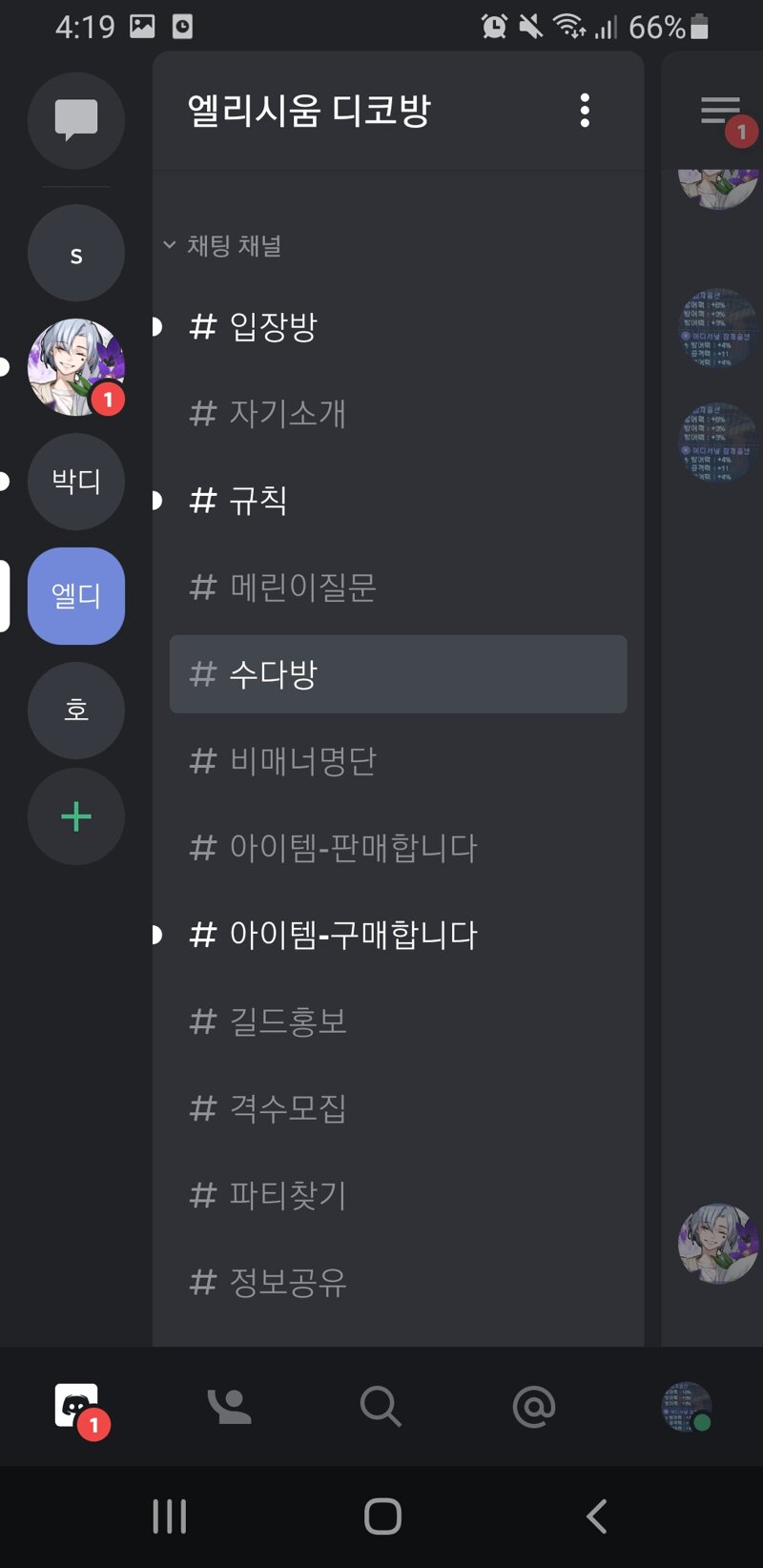763x1568 pixels.
Task: Open the 입장방 channel
Action: click(398, 327)
